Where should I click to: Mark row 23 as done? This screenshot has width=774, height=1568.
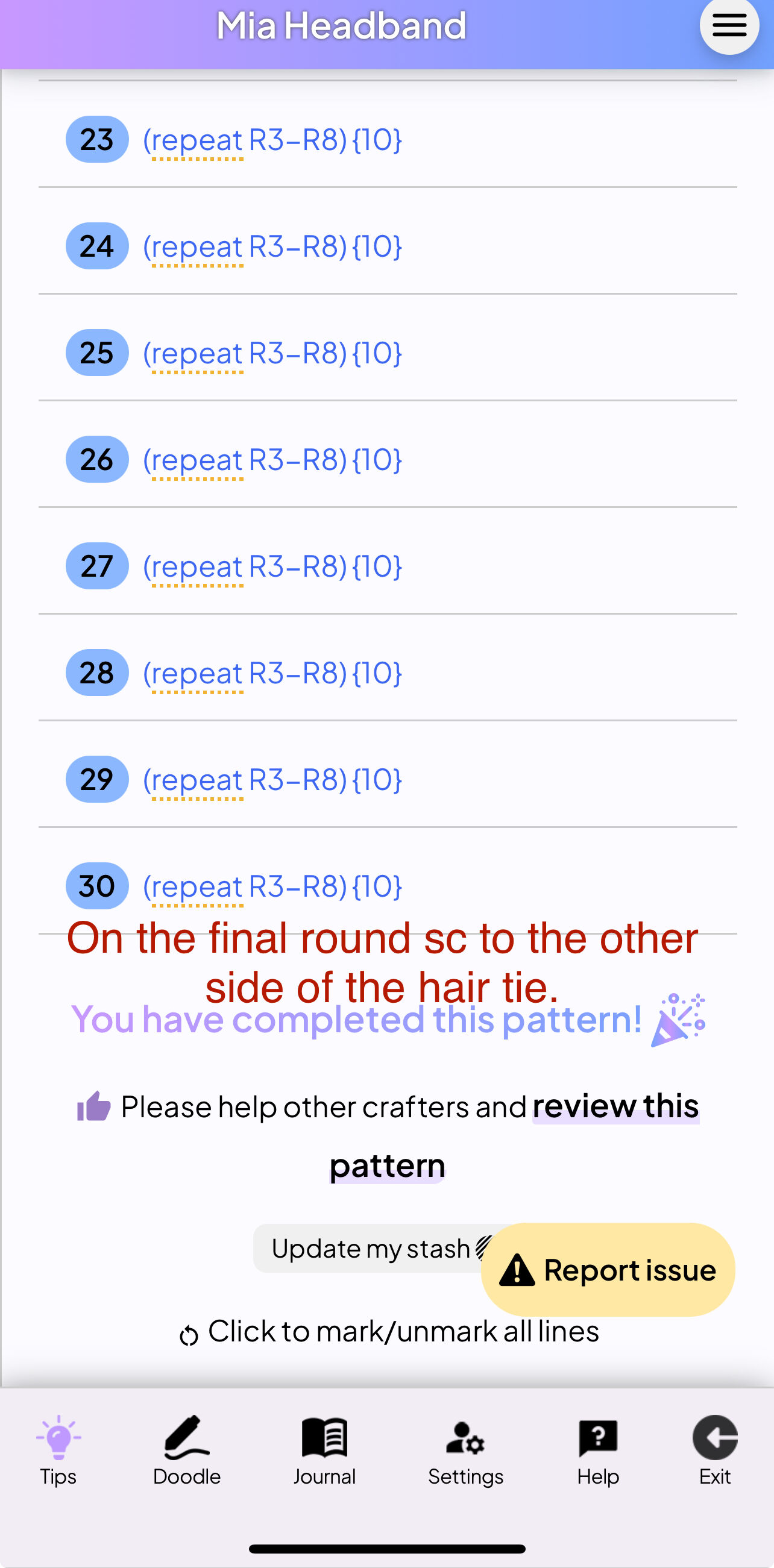(97, 139)
